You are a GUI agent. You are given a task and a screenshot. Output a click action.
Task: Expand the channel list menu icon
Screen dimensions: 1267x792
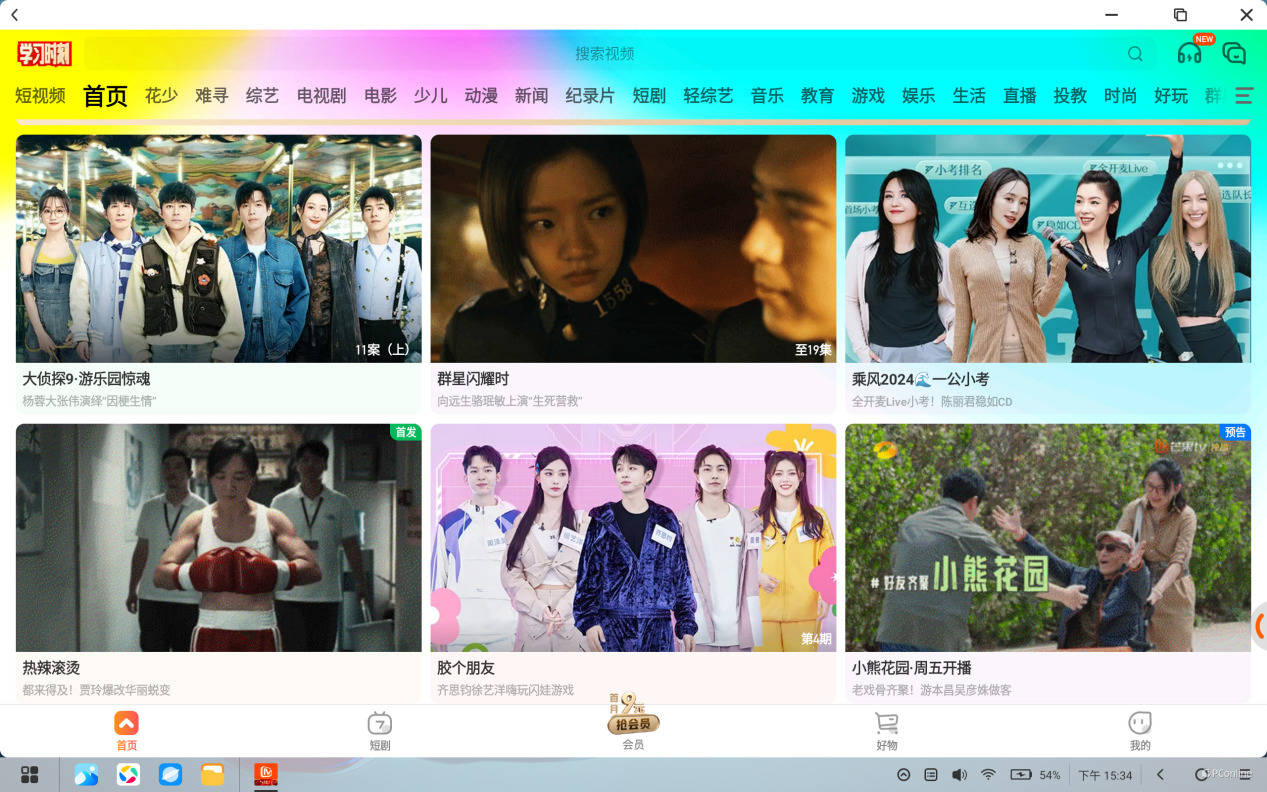(1244, 96)
